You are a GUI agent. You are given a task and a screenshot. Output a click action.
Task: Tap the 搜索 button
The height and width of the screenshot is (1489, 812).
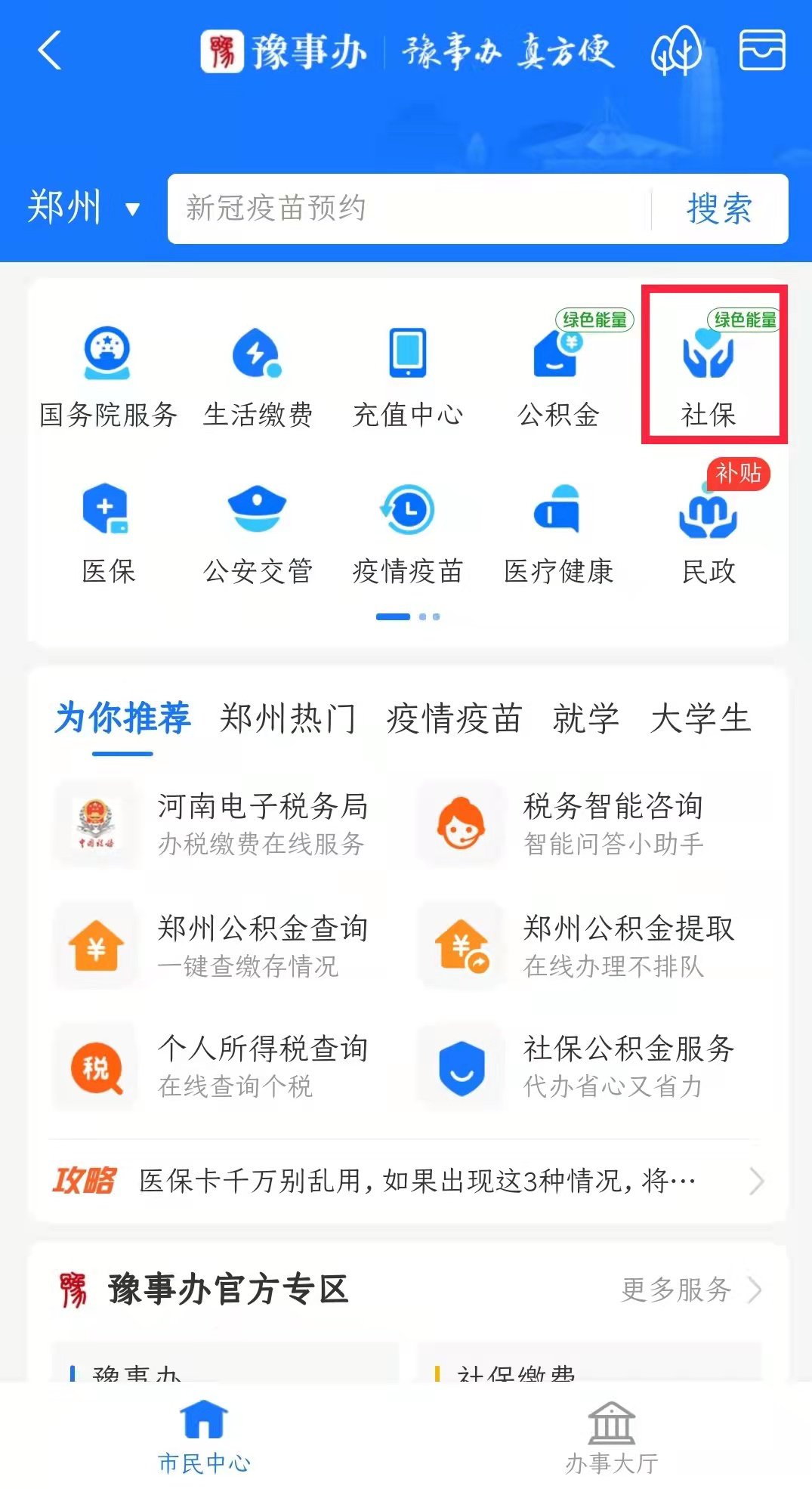point(719,209)
